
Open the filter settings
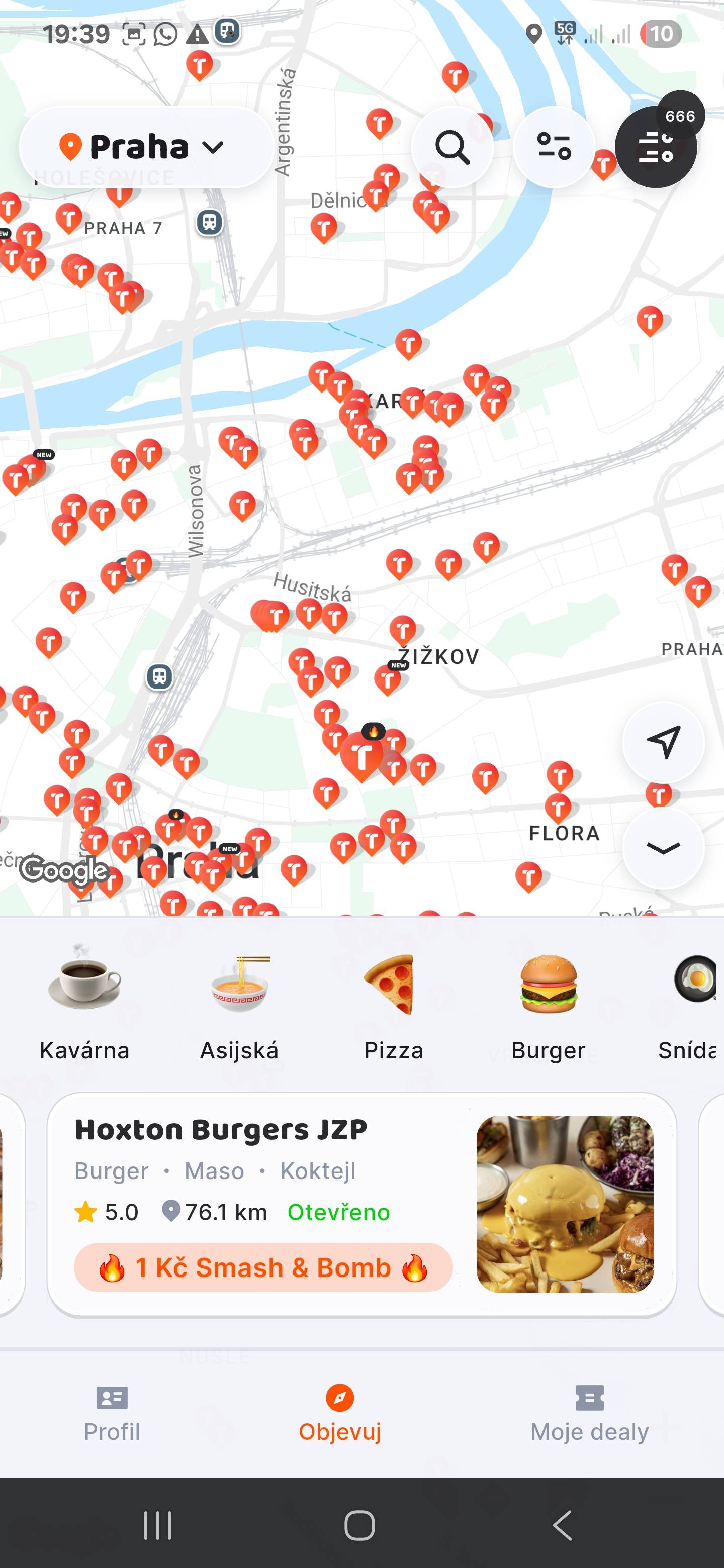tap(554, 147)
